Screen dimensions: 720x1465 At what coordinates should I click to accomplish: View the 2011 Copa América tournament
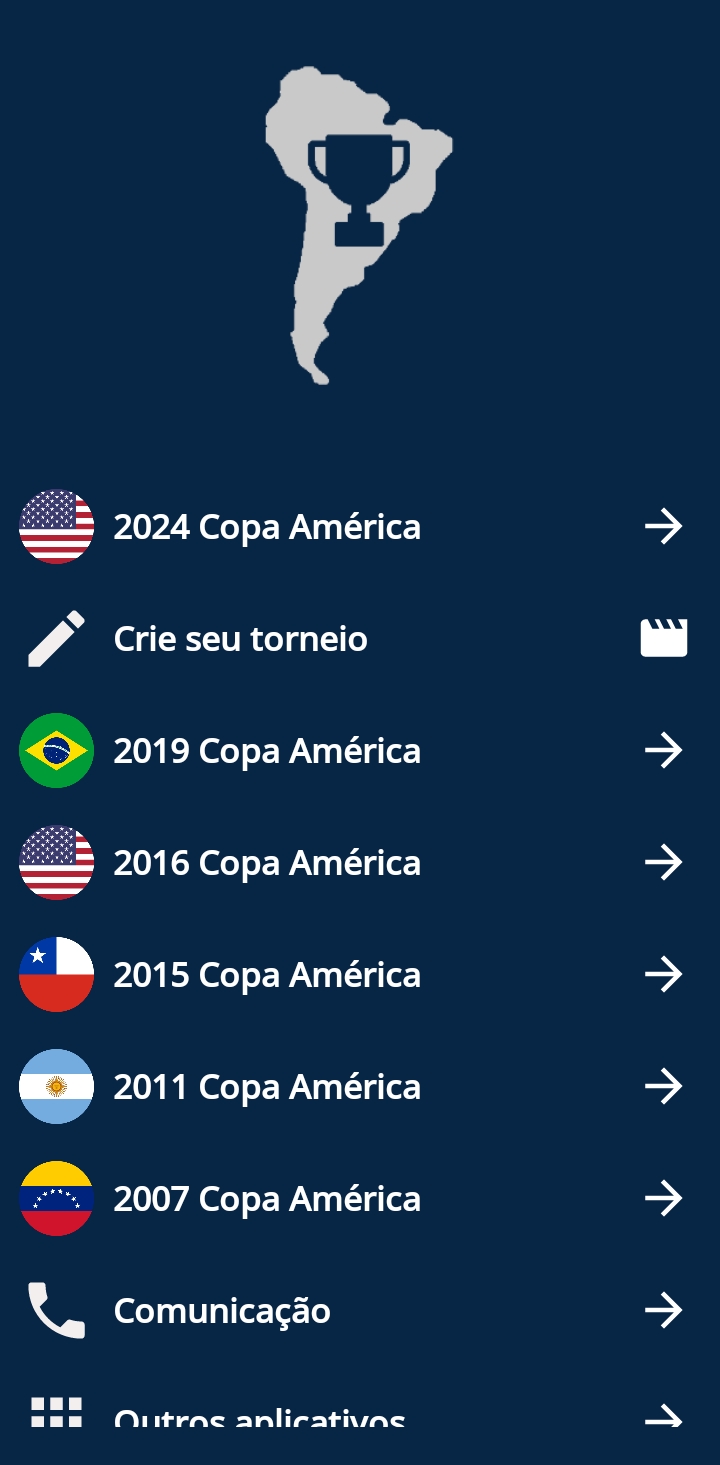coord(360,1086)
